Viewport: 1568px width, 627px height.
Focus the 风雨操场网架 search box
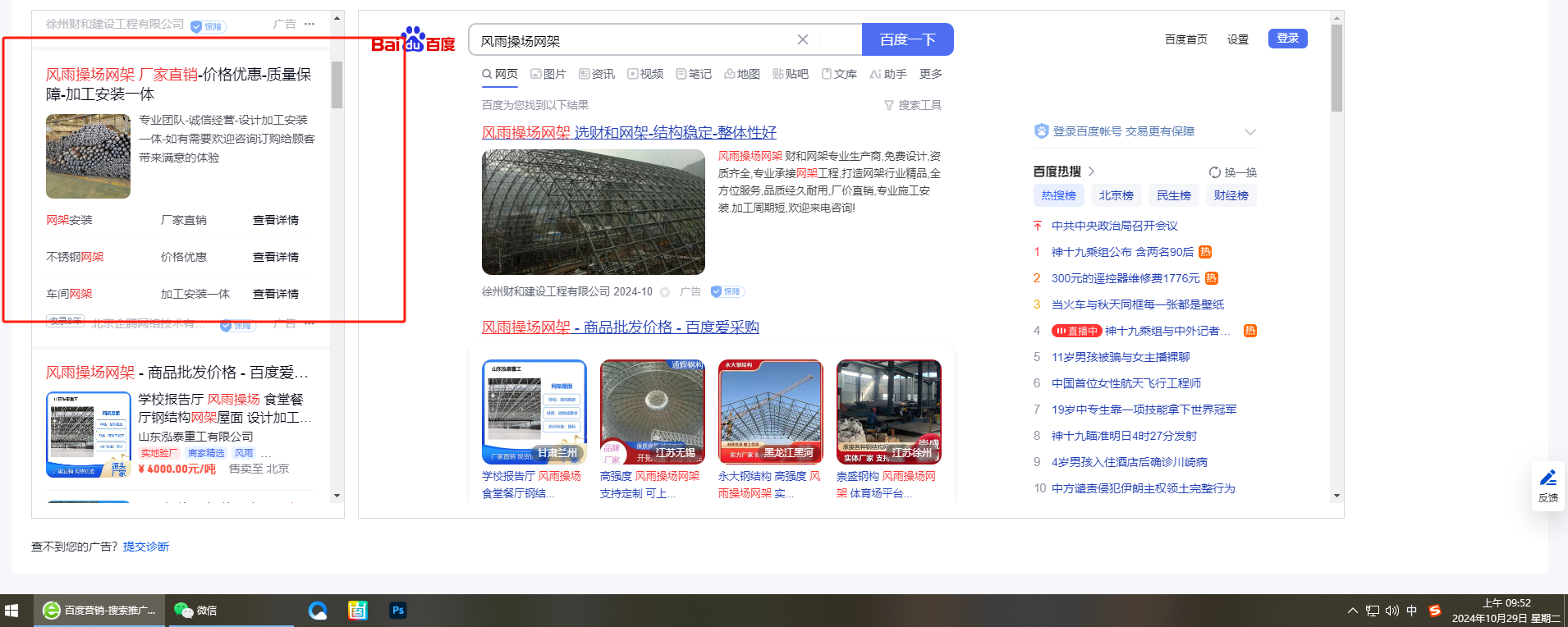(x=632, y=40)
